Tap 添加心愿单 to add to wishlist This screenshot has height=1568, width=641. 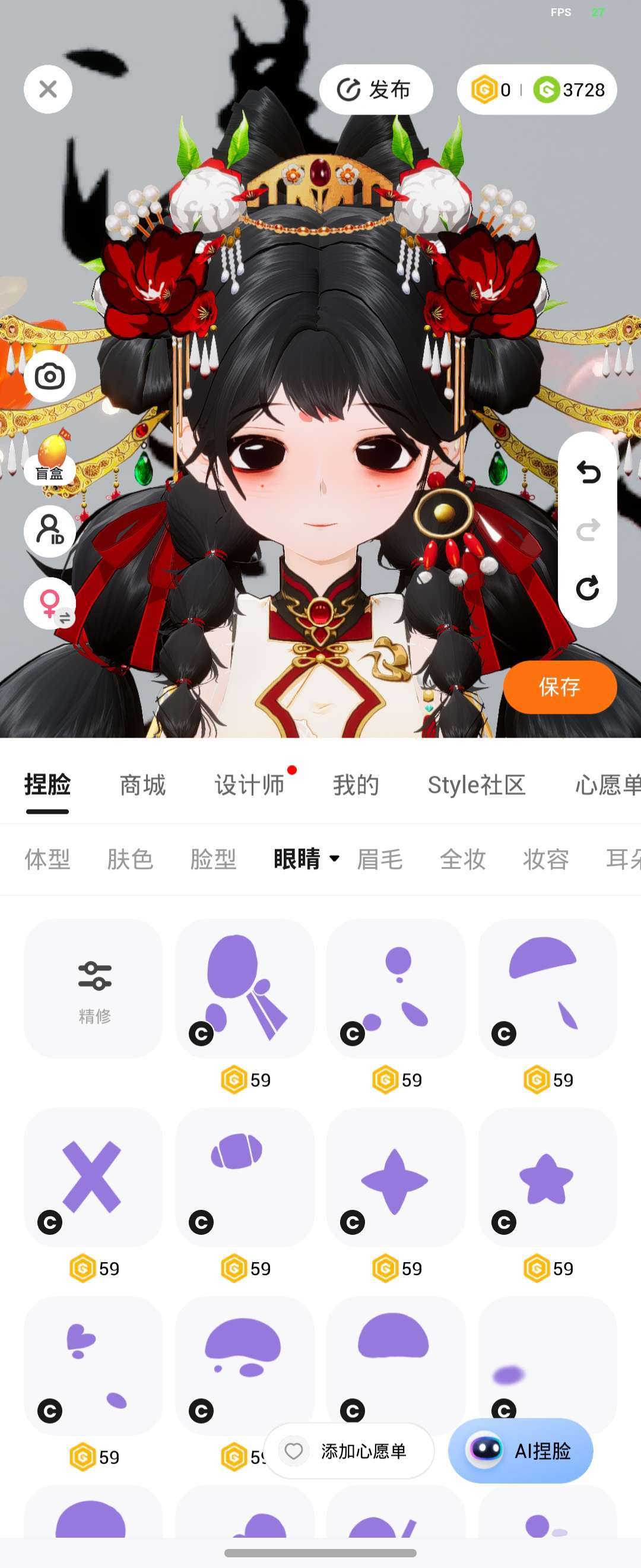tap(349, 1451)
